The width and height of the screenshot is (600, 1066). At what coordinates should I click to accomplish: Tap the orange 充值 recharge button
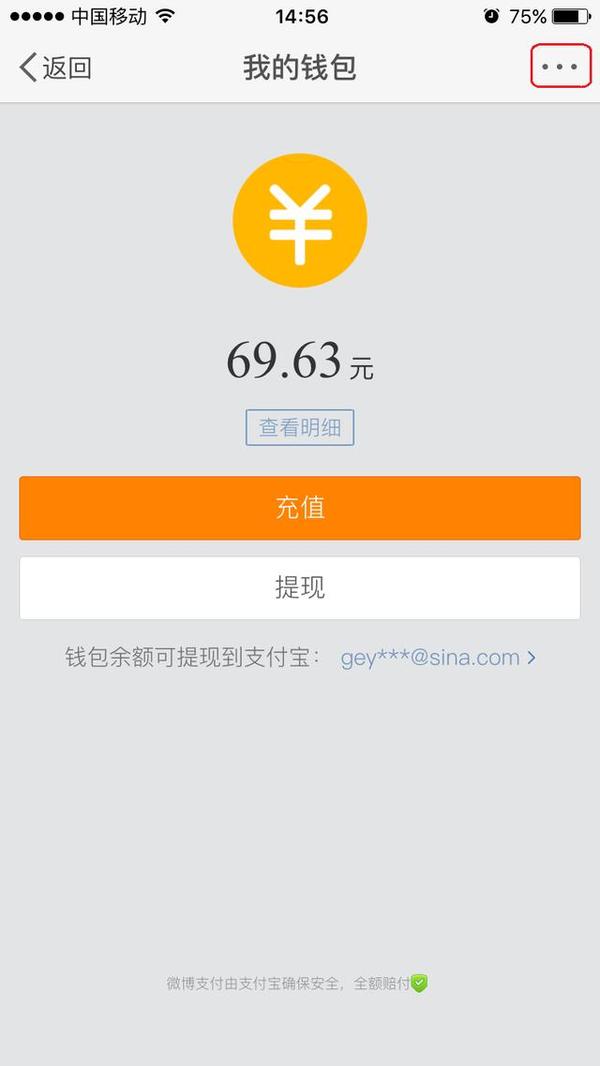coord(300,508)
